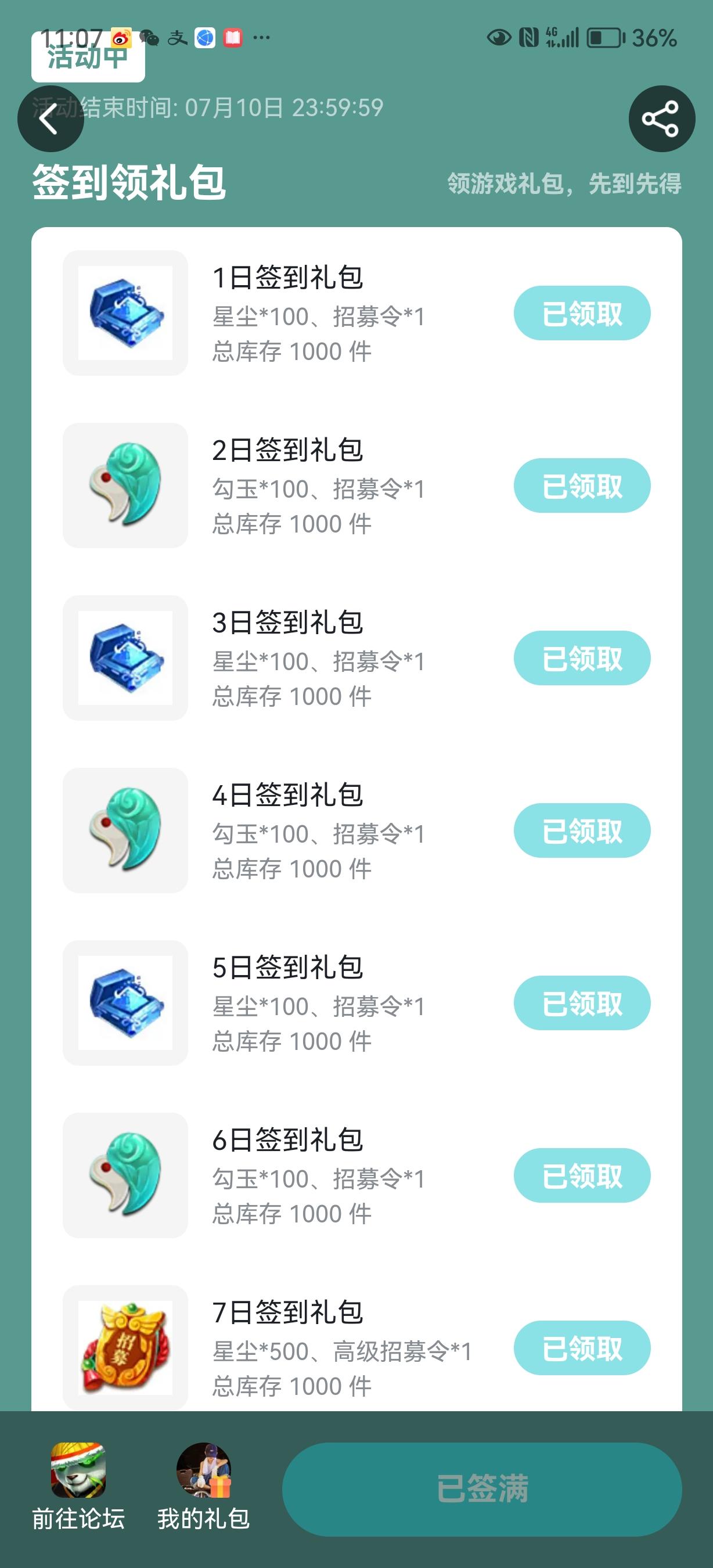Tap 已领取 for 1日签到礼包
Viewport: 713px width, 1568px height.
point(582,313)
